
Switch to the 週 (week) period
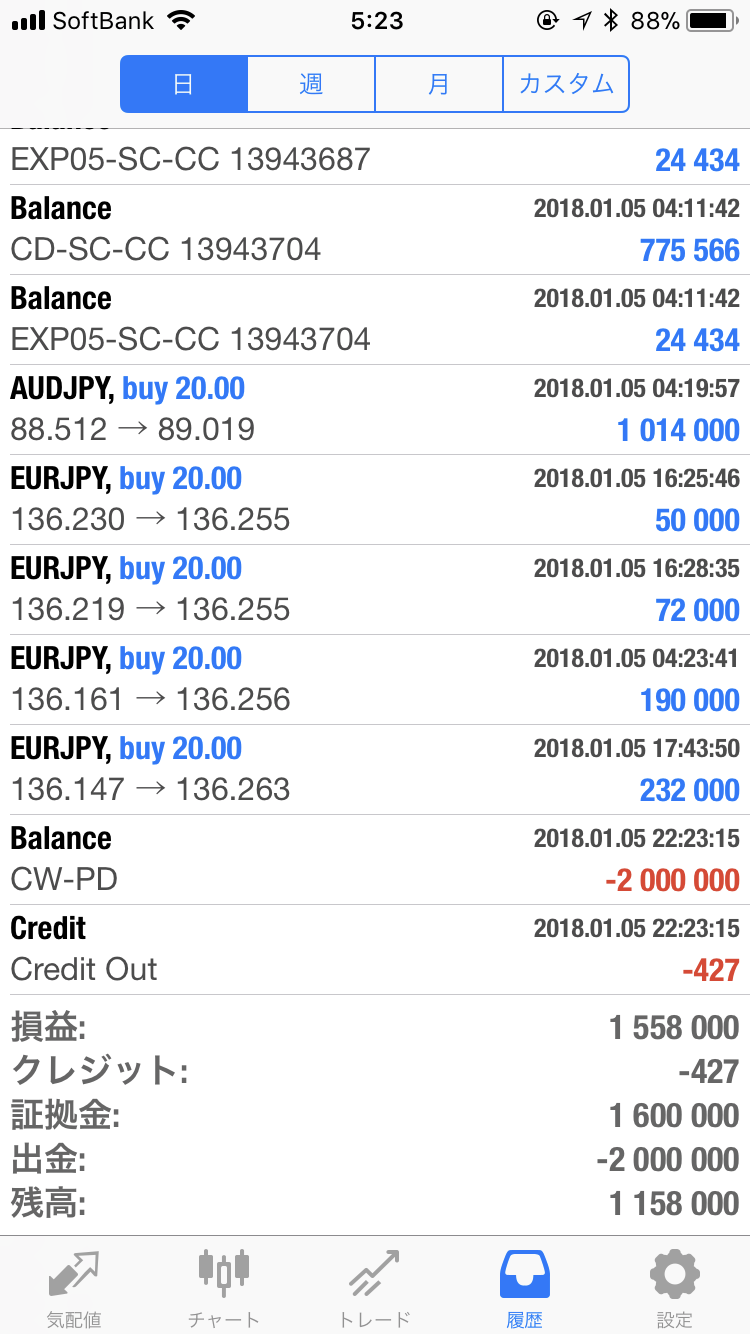point(311,84)
